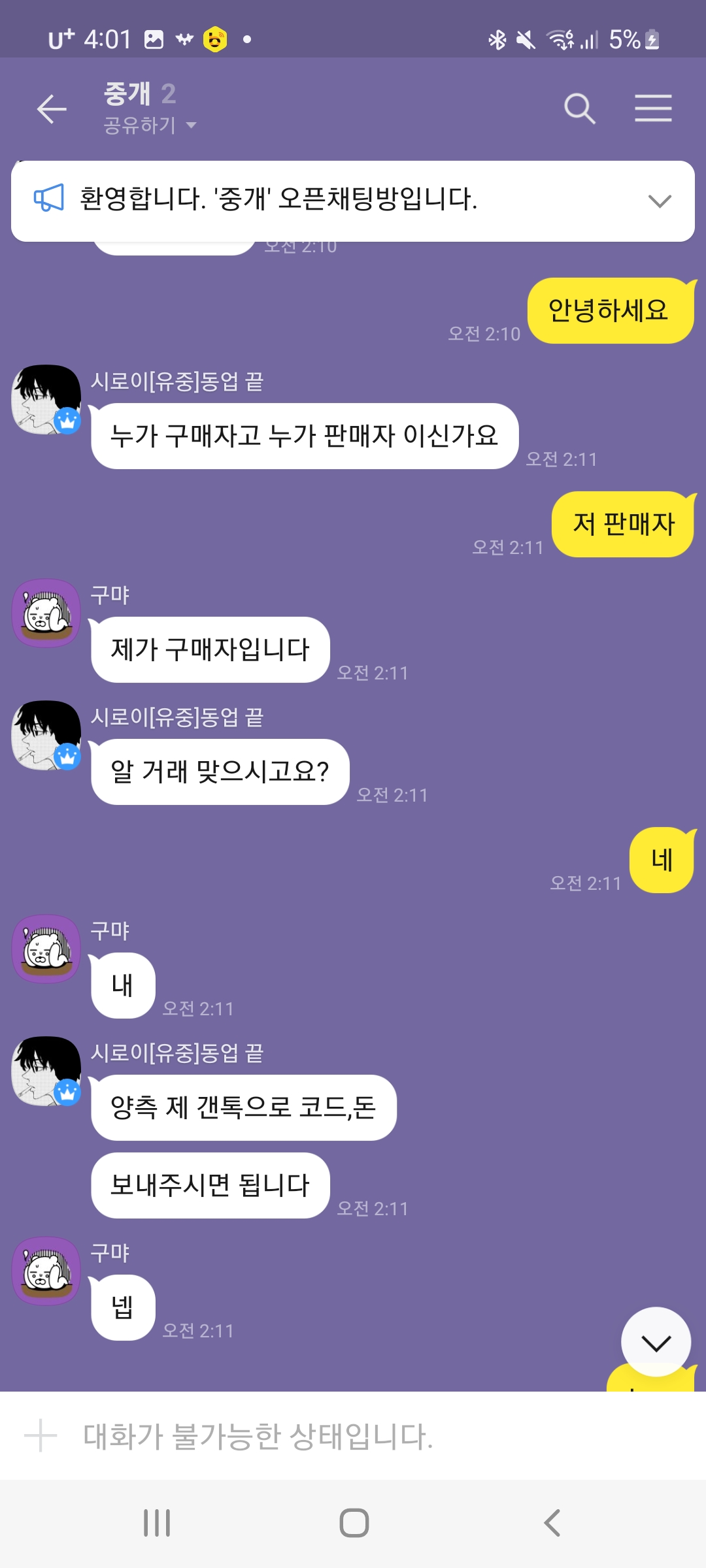Tap the system home button
The height and width of the screenshot is (1568, 706).
tap(354, 1523)
